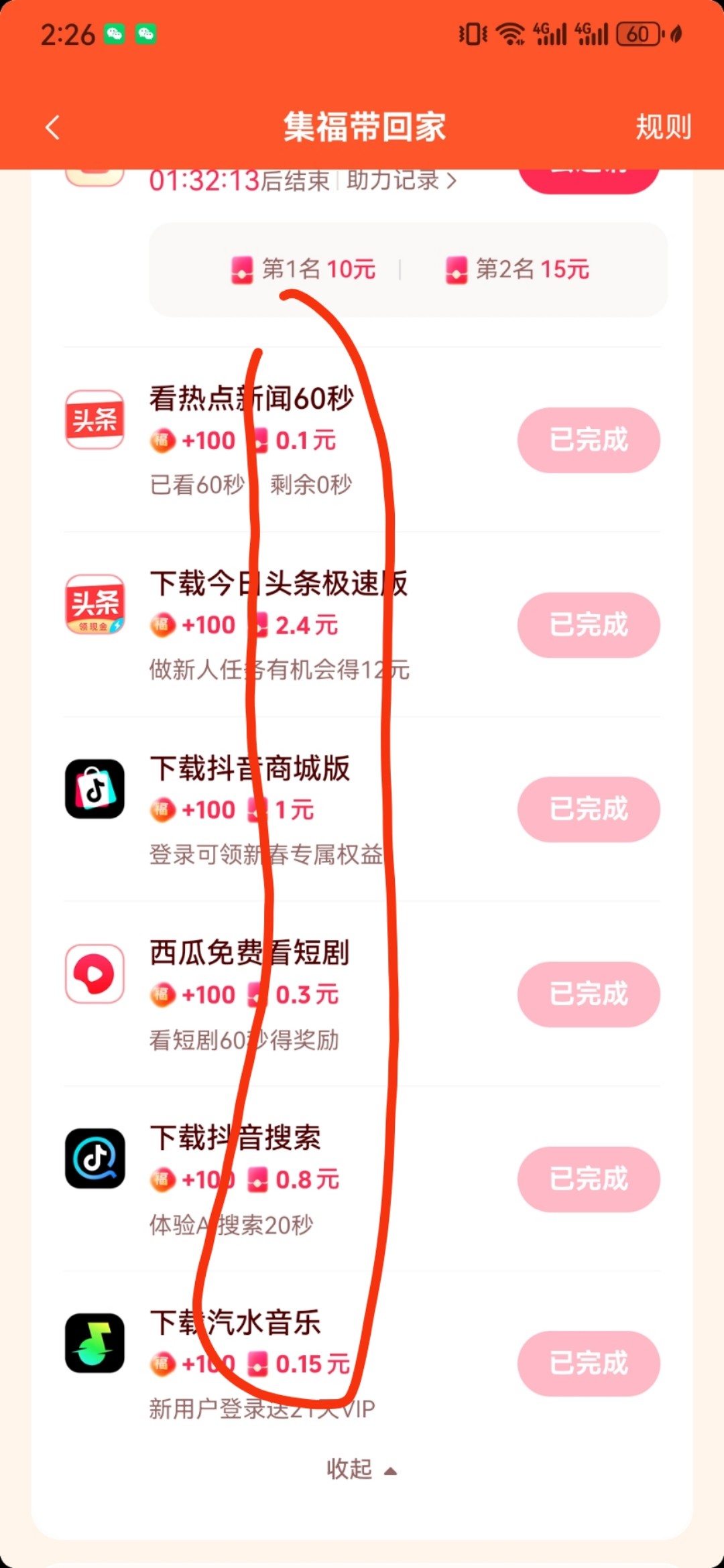
Task: Tap 已完成 for 看热点新闻60秒
Action: [588, 440]
